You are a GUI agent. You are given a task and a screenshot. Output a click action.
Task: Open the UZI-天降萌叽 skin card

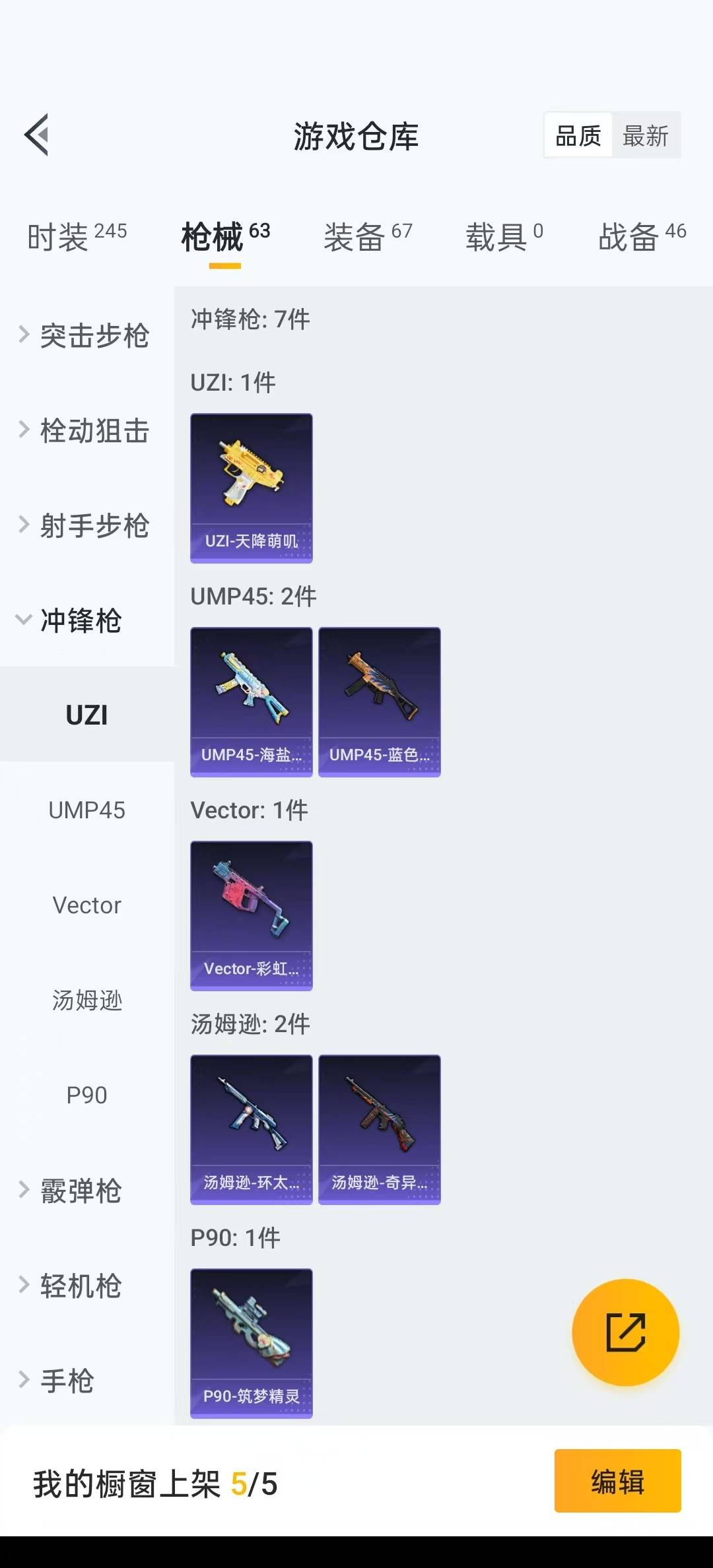point(252,488)
